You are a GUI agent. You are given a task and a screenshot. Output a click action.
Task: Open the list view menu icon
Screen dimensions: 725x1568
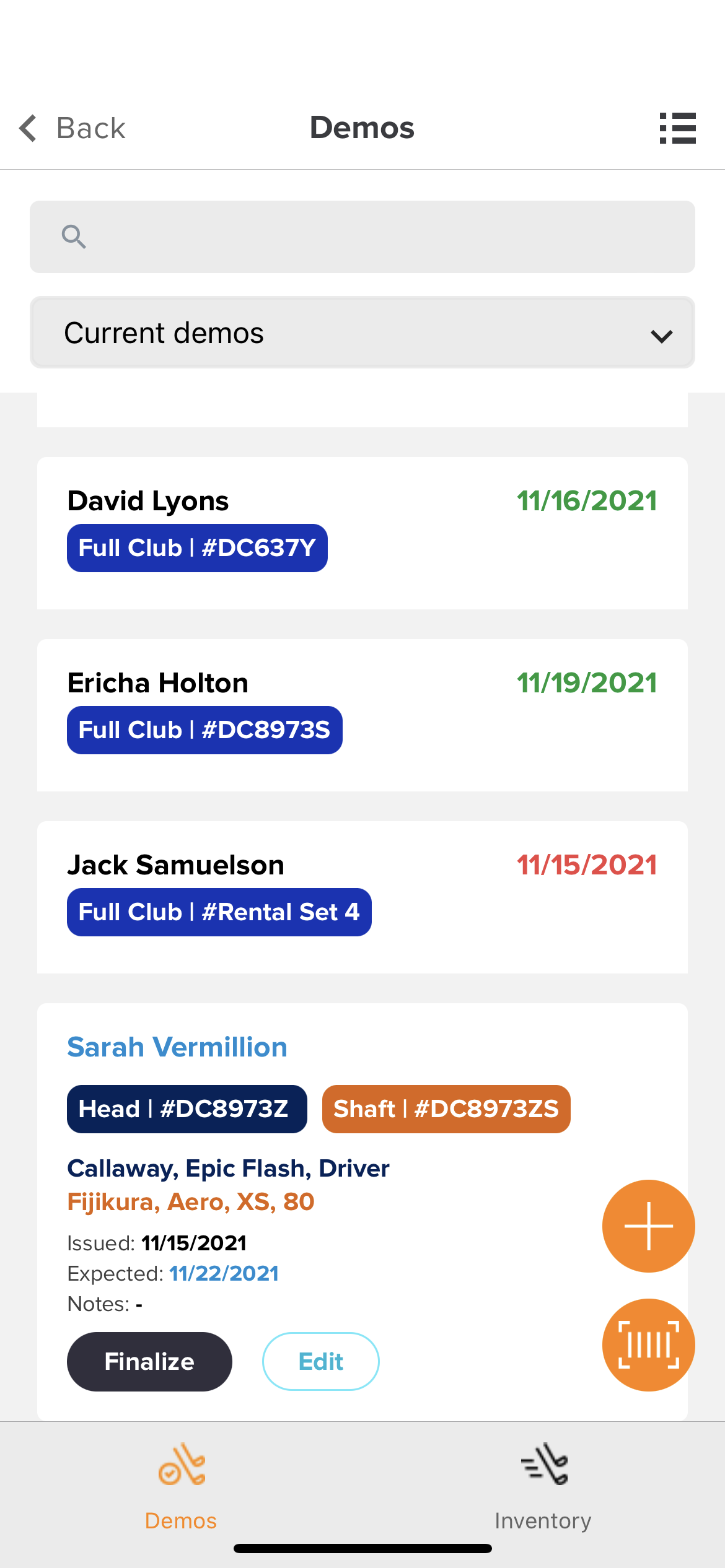(677, 128)
